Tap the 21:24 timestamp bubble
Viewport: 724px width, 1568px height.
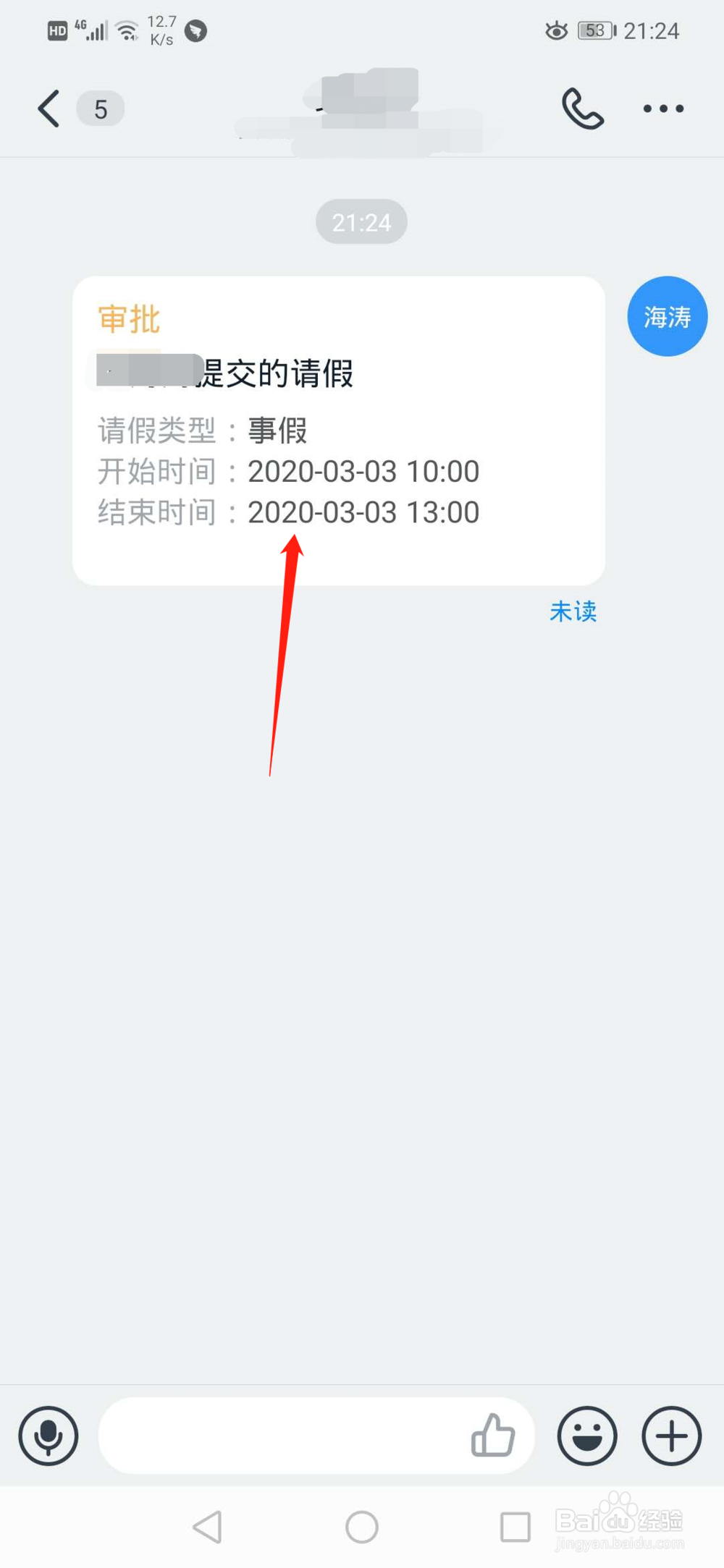pos(361,221)
